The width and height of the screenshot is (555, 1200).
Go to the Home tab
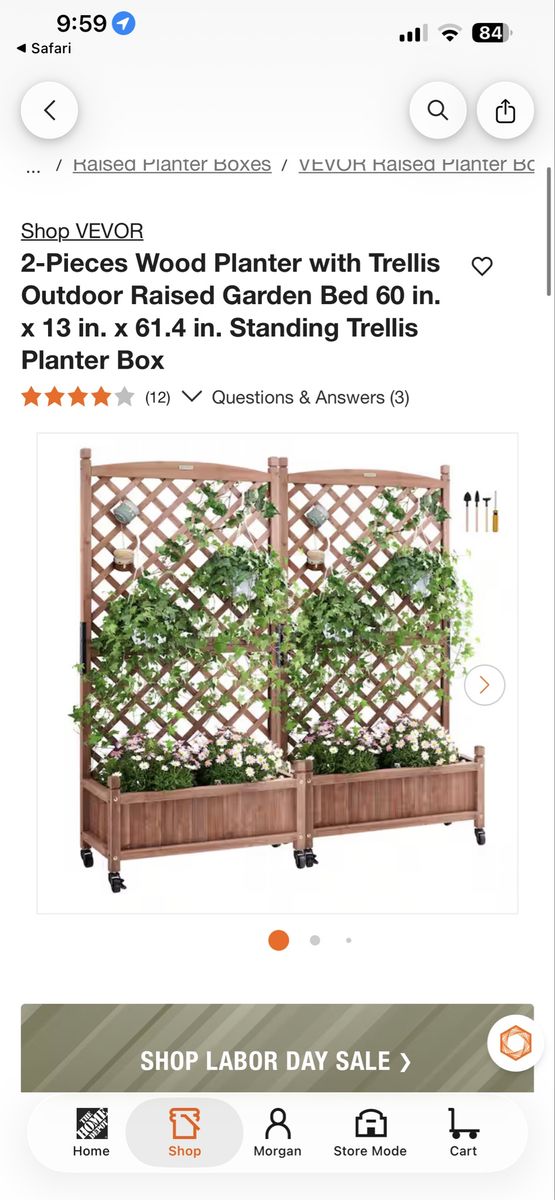click(91, 1132)
